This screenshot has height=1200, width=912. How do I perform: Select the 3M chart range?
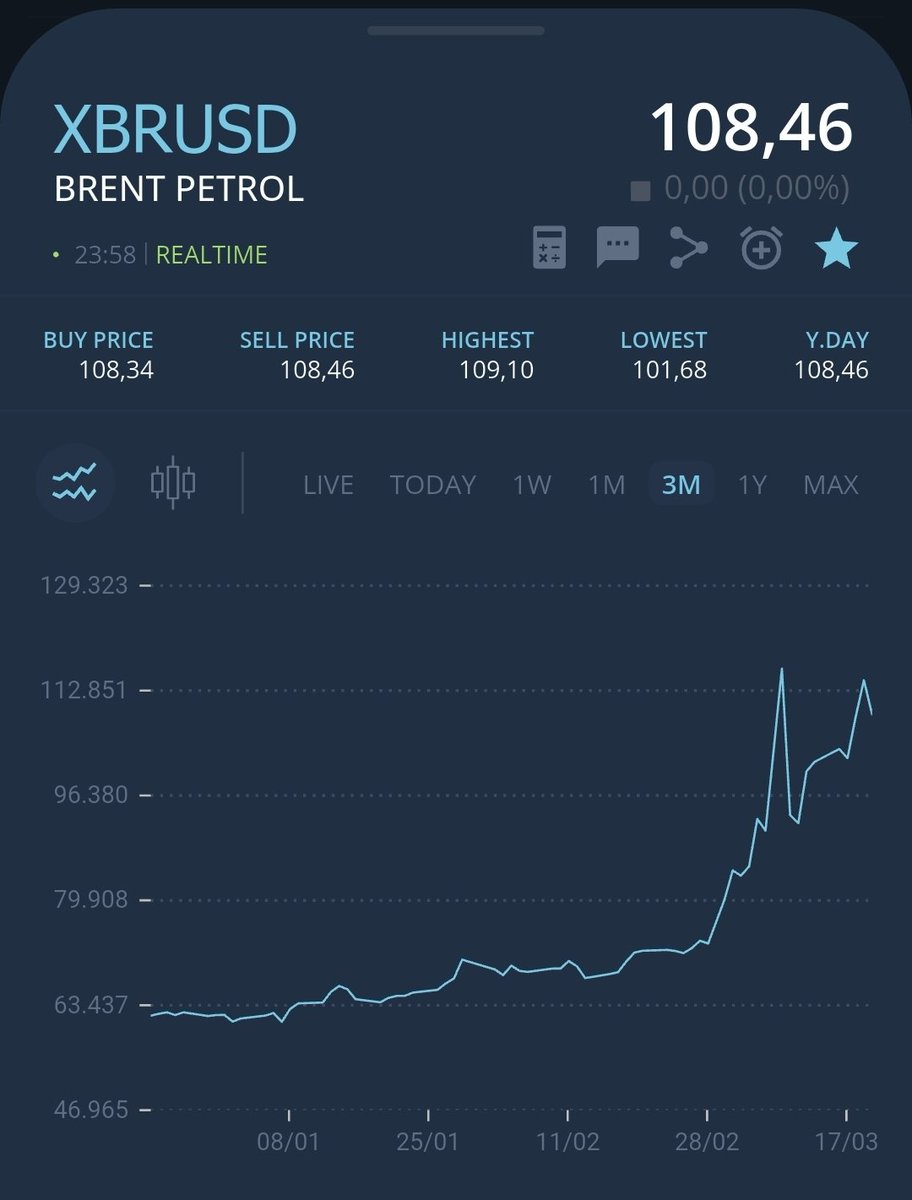[681, 485]
